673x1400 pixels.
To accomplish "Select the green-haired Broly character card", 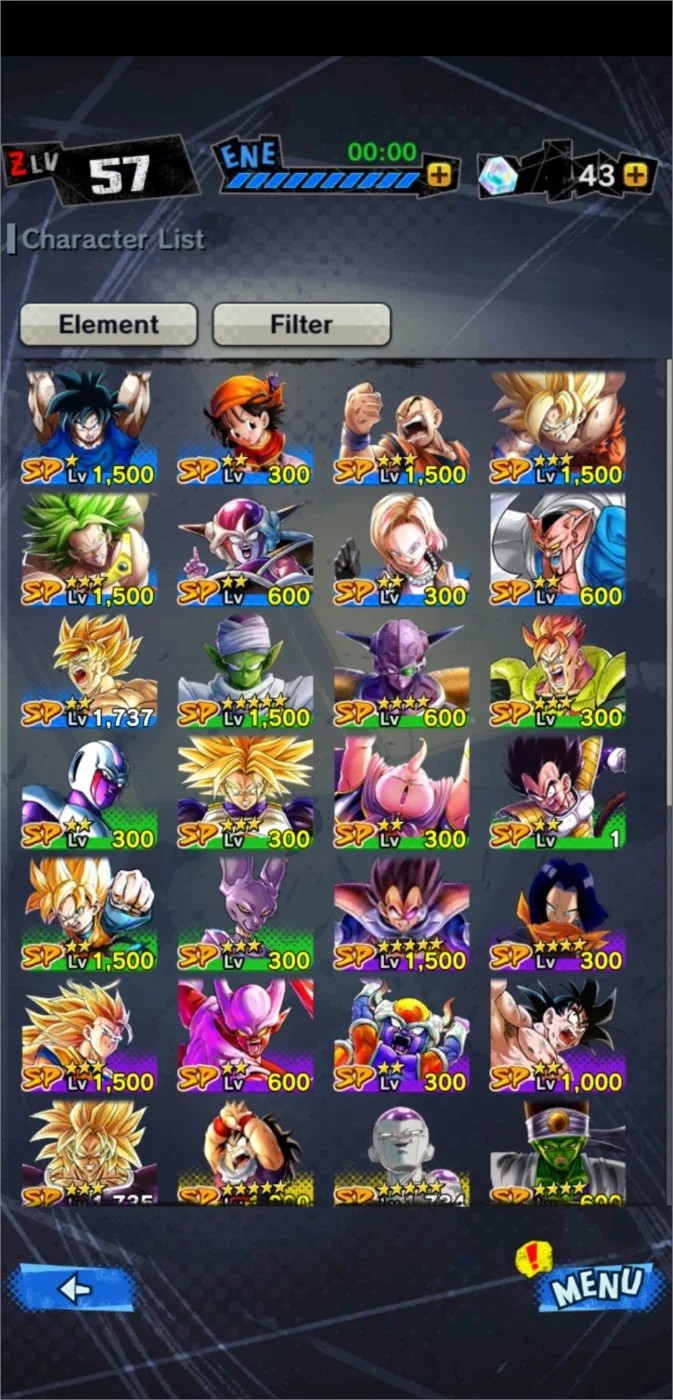I will (90, 550).
